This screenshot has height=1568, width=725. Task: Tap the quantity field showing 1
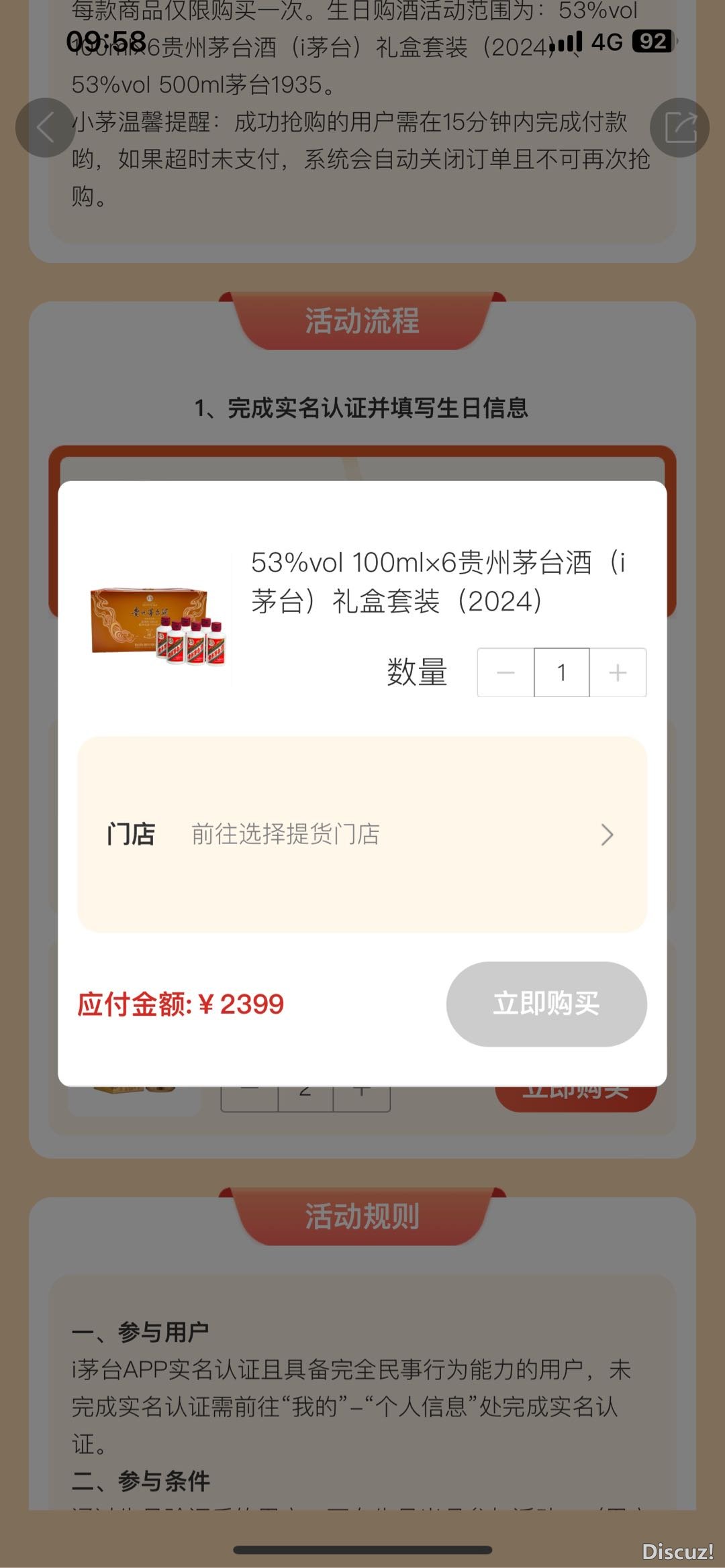click(x=562, y=672)
